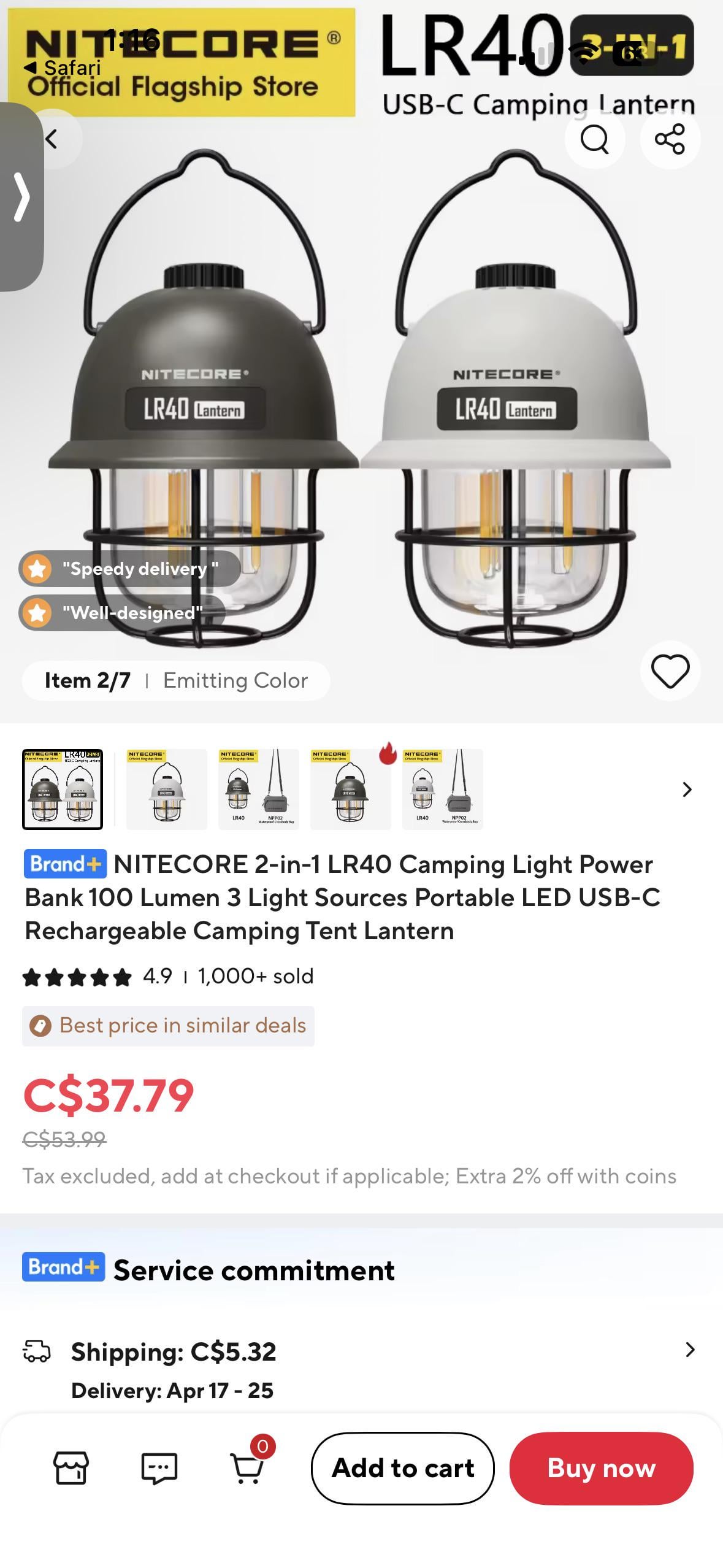Visit the seller's store page
Image resolution: width=723 pixels, height=1568 pixels.
(71, 1468)
